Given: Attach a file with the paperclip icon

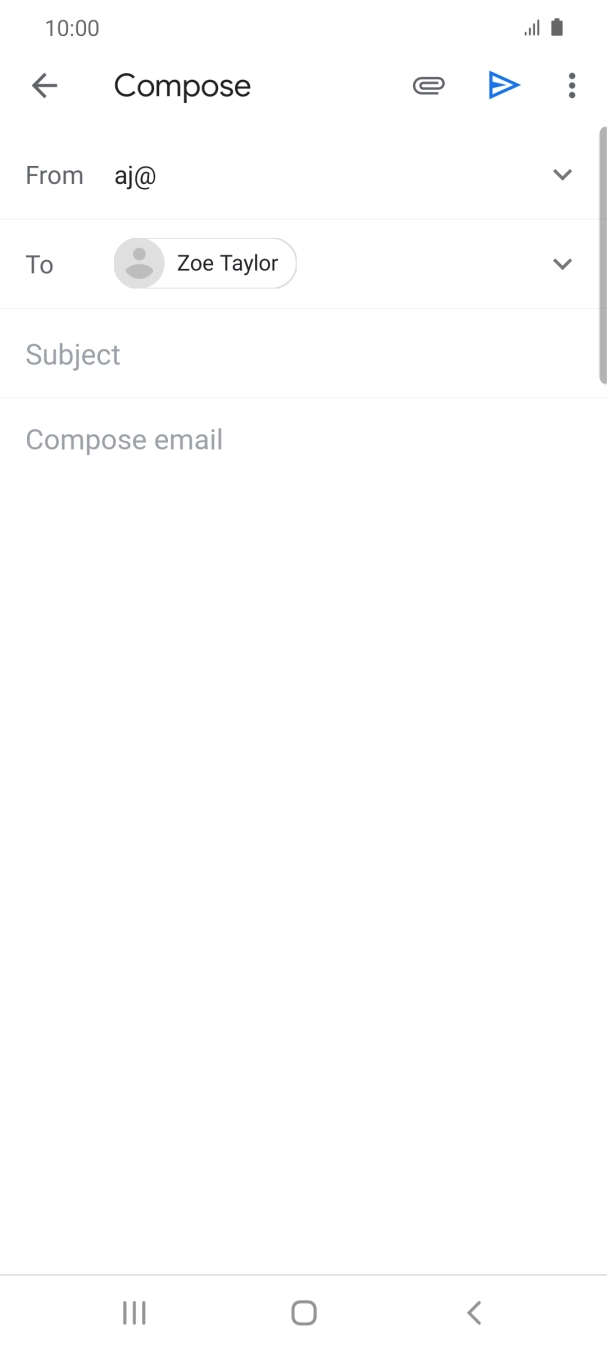Looking at the screenshot, I should pos(428,86).
